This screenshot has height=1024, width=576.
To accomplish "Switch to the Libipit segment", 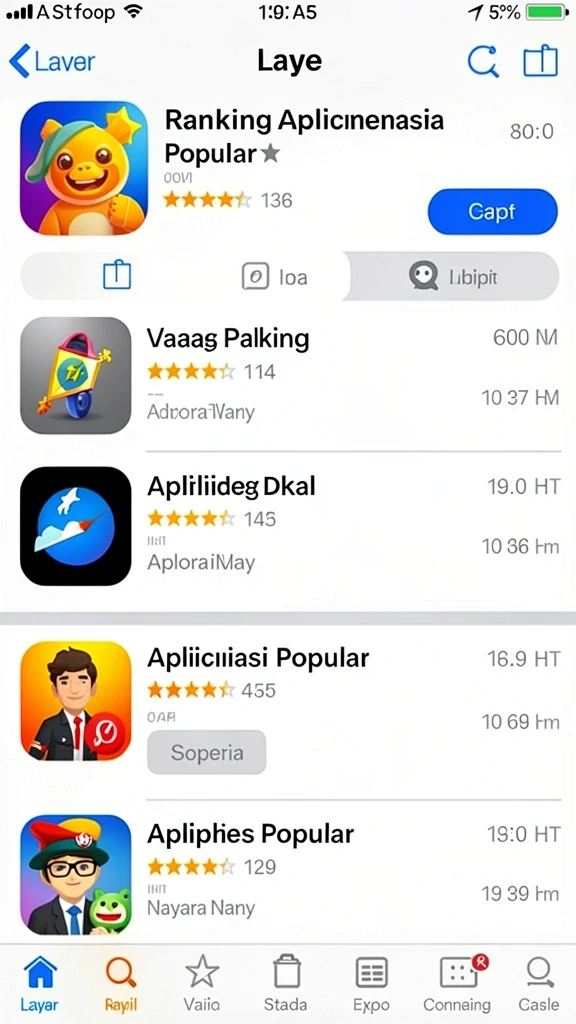I will tap(452, 277).
